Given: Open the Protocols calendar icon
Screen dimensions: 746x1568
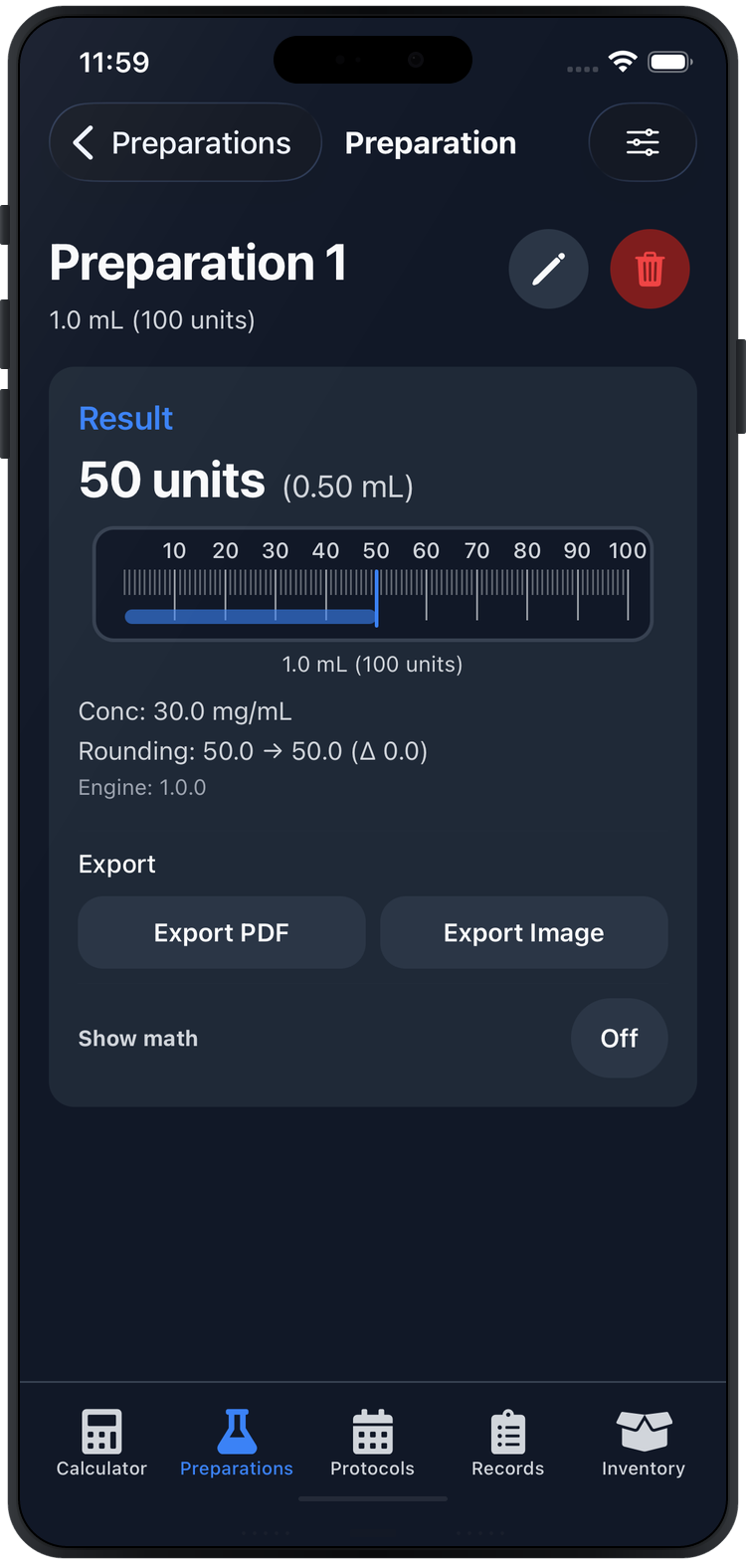Looking at the screenshot, I should (372, 1431).
